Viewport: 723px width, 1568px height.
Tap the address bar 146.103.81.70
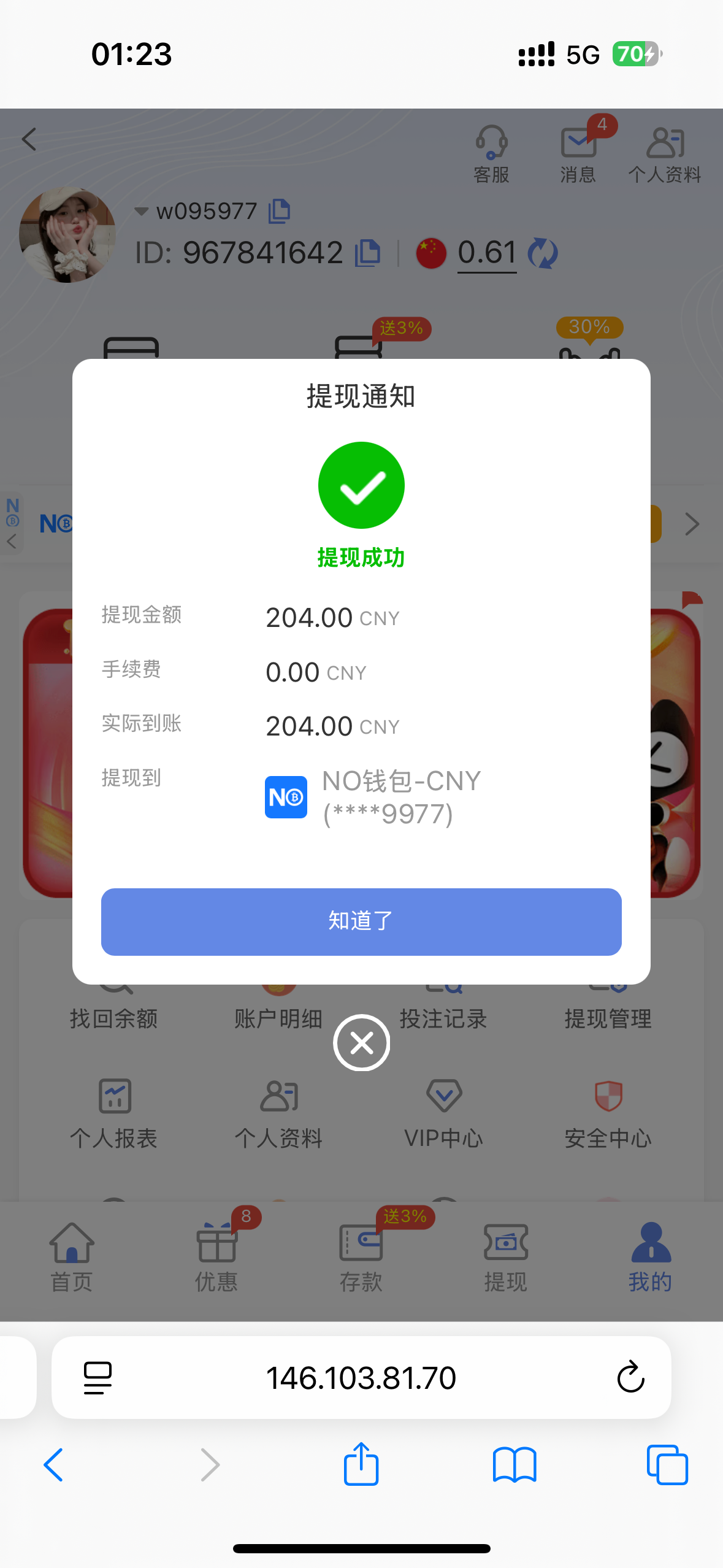coord(361,1378)
